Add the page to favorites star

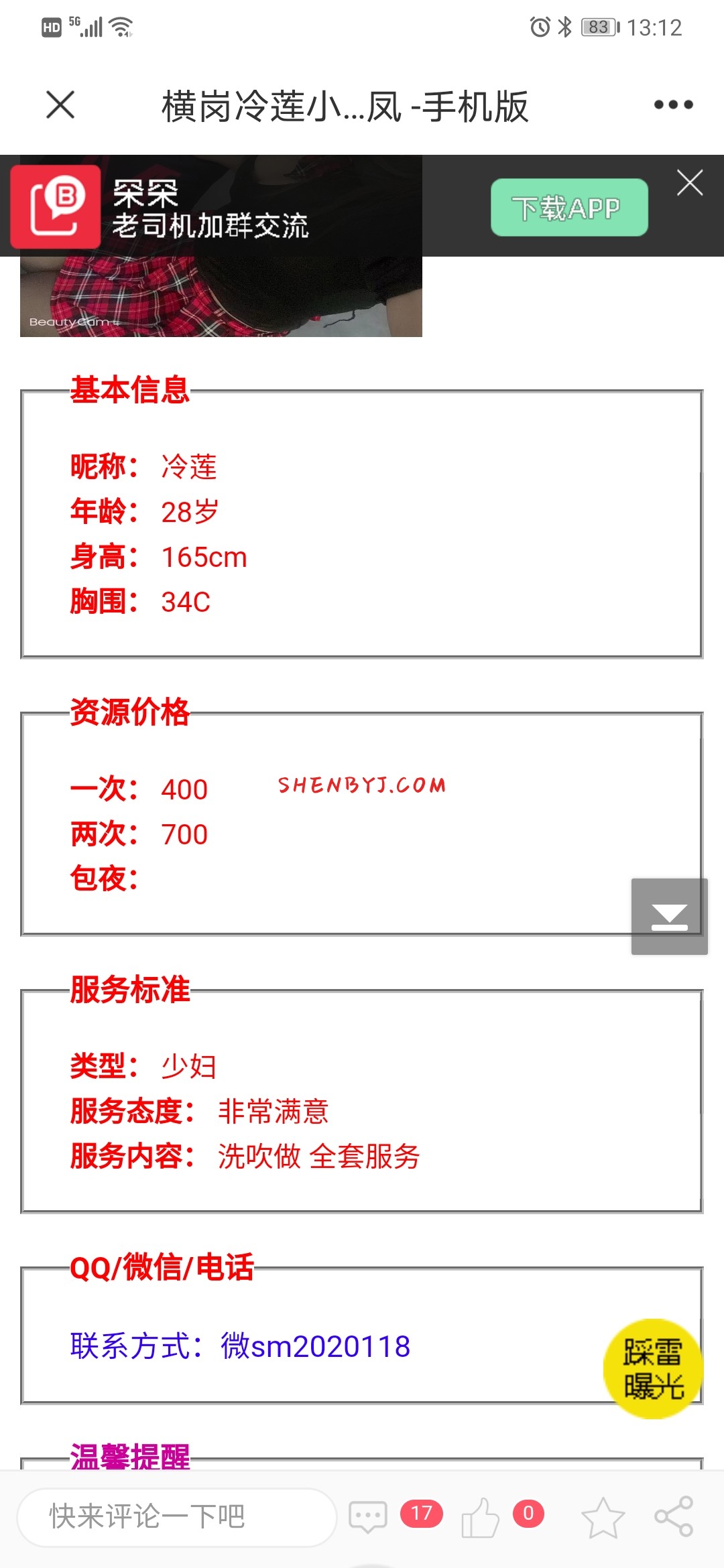(602, 1516)
